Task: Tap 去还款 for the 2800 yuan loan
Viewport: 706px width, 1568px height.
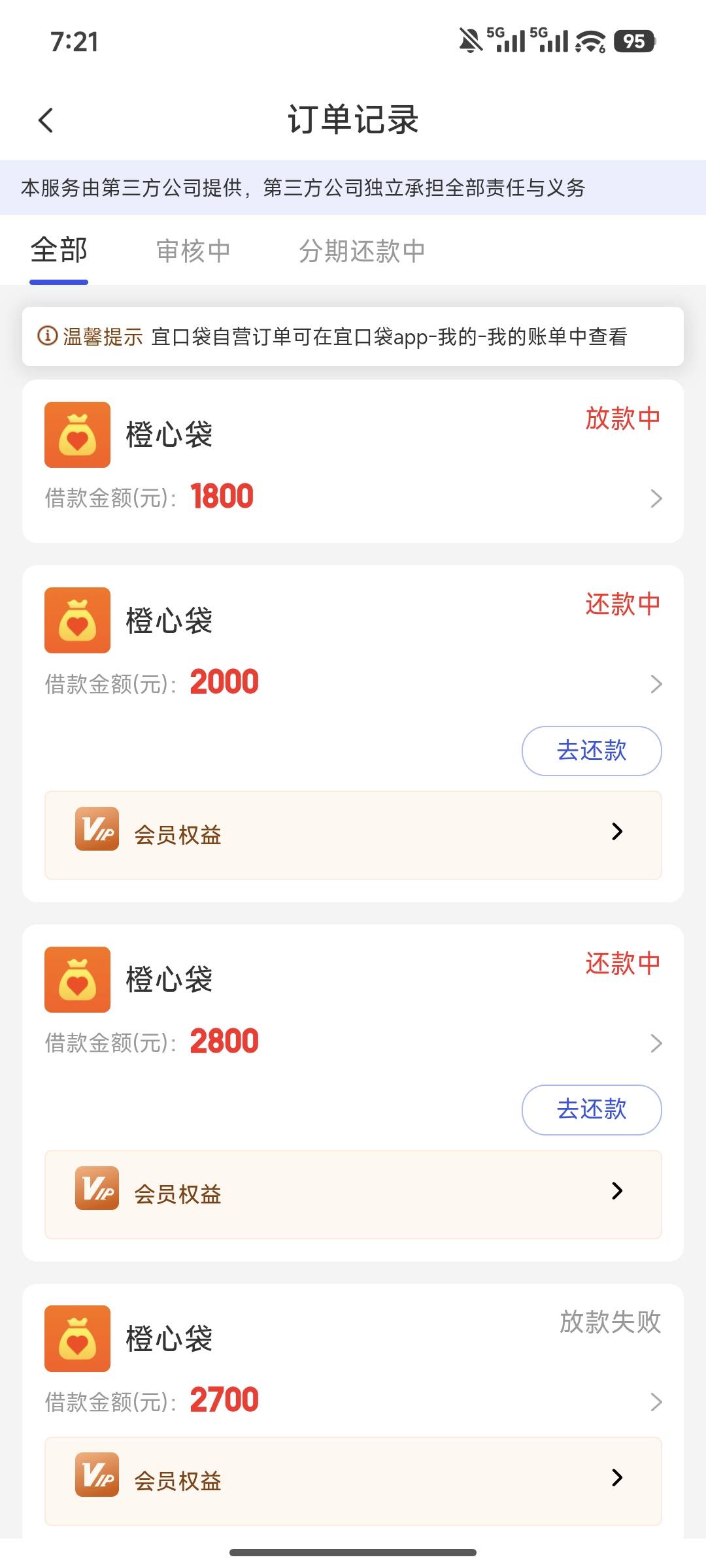Action: click(x=592, y=1109)
